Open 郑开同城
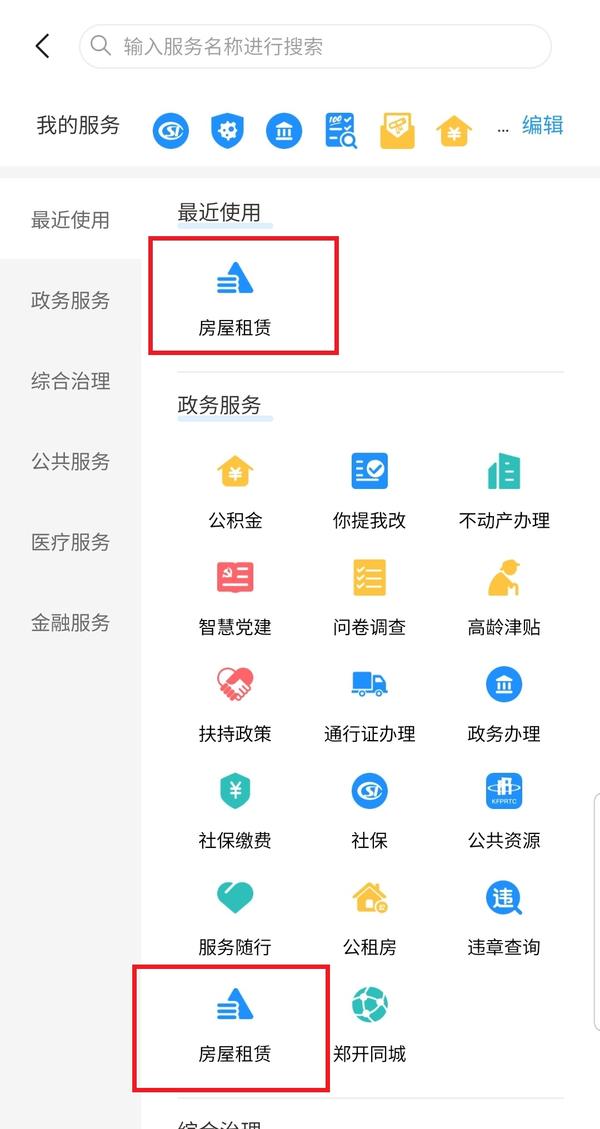Viewport: 600px width, 1129px height. pyautogui.click(x=369, y=1022)
